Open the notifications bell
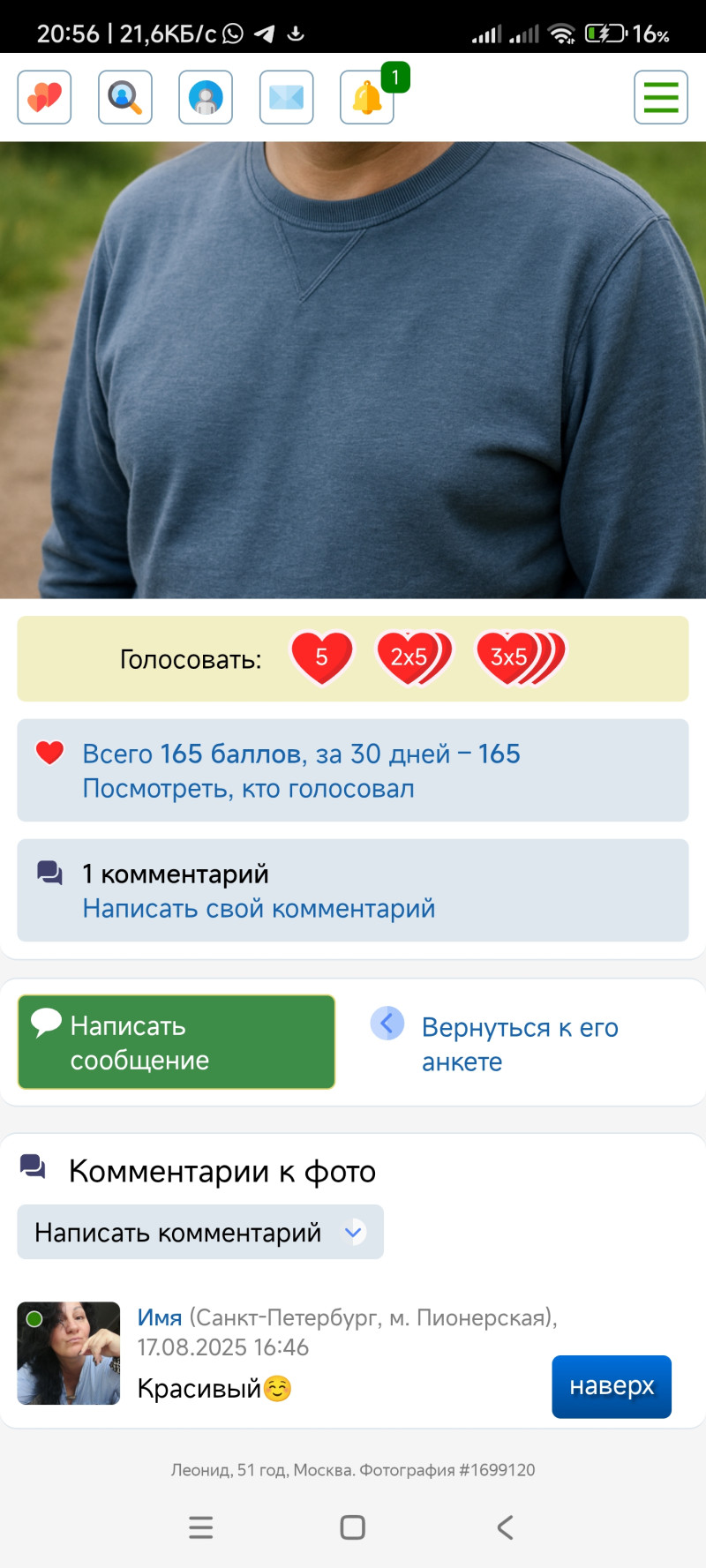Screen dimensions: 706x1568 click(x=367, y=97)
